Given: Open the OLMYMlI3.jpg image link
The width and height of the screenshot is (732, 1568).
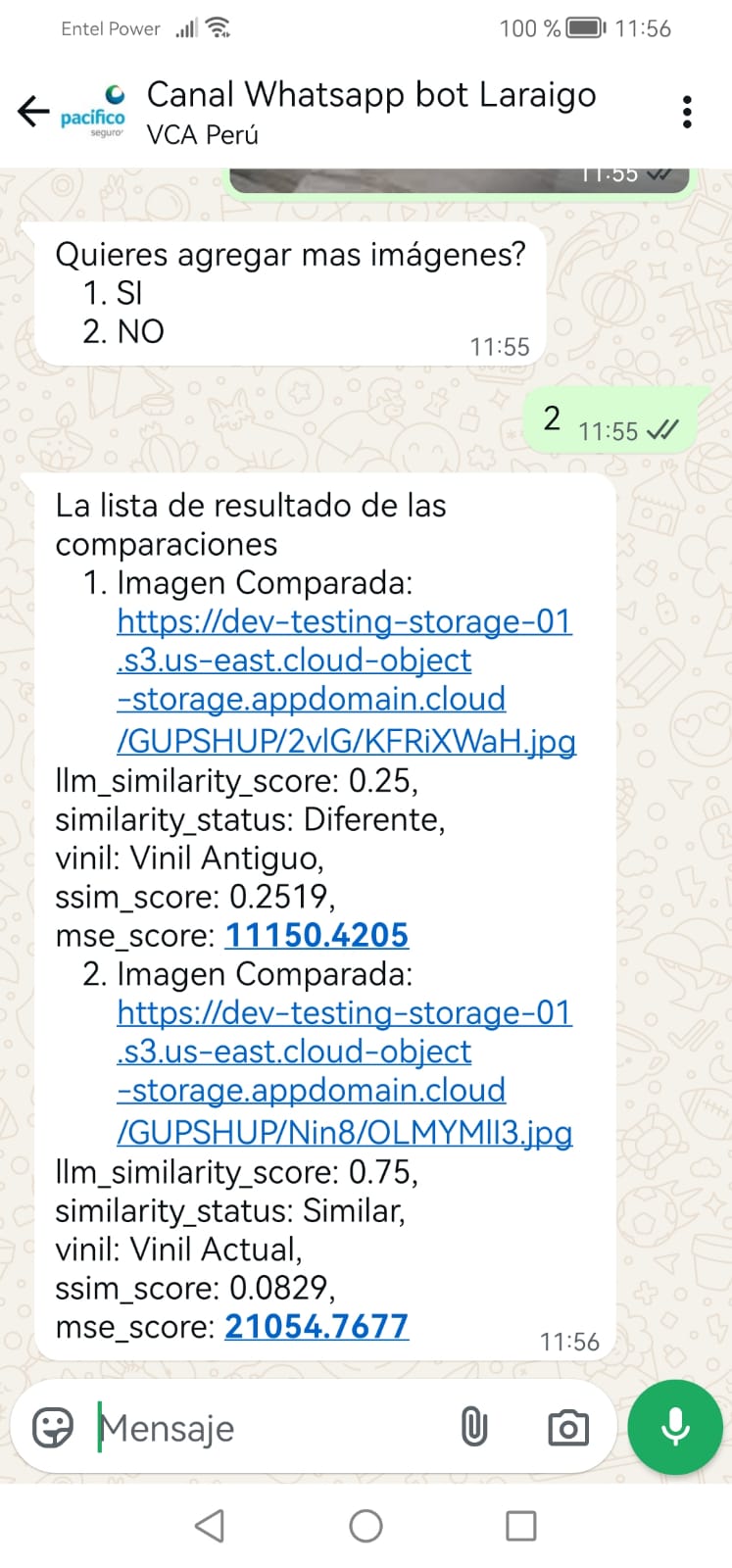Looking at the screenshot, I should pyautogui.click(x=344, y=1071).
